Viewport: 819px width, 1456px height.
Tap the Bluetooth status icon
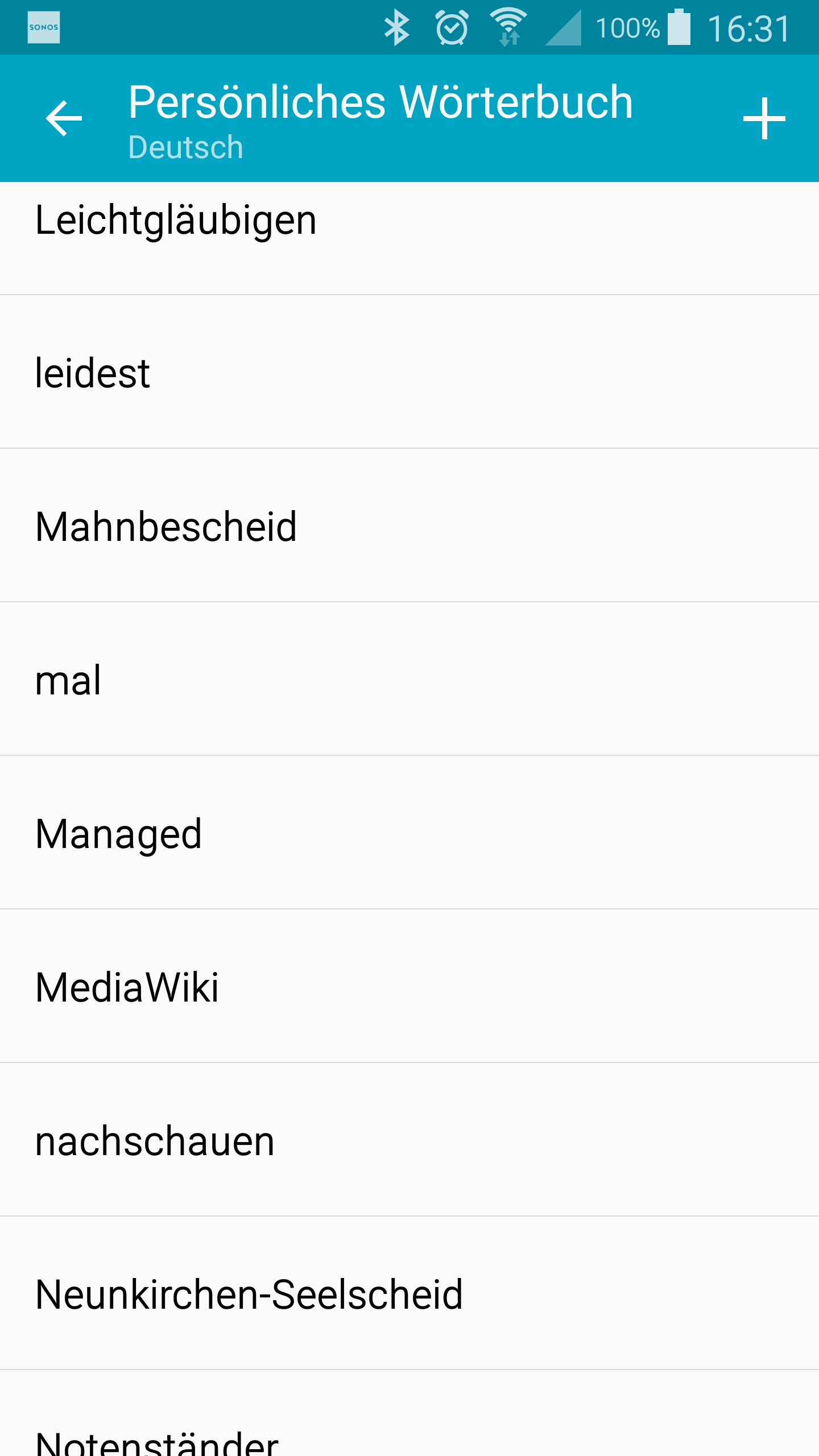coord(396,26)
